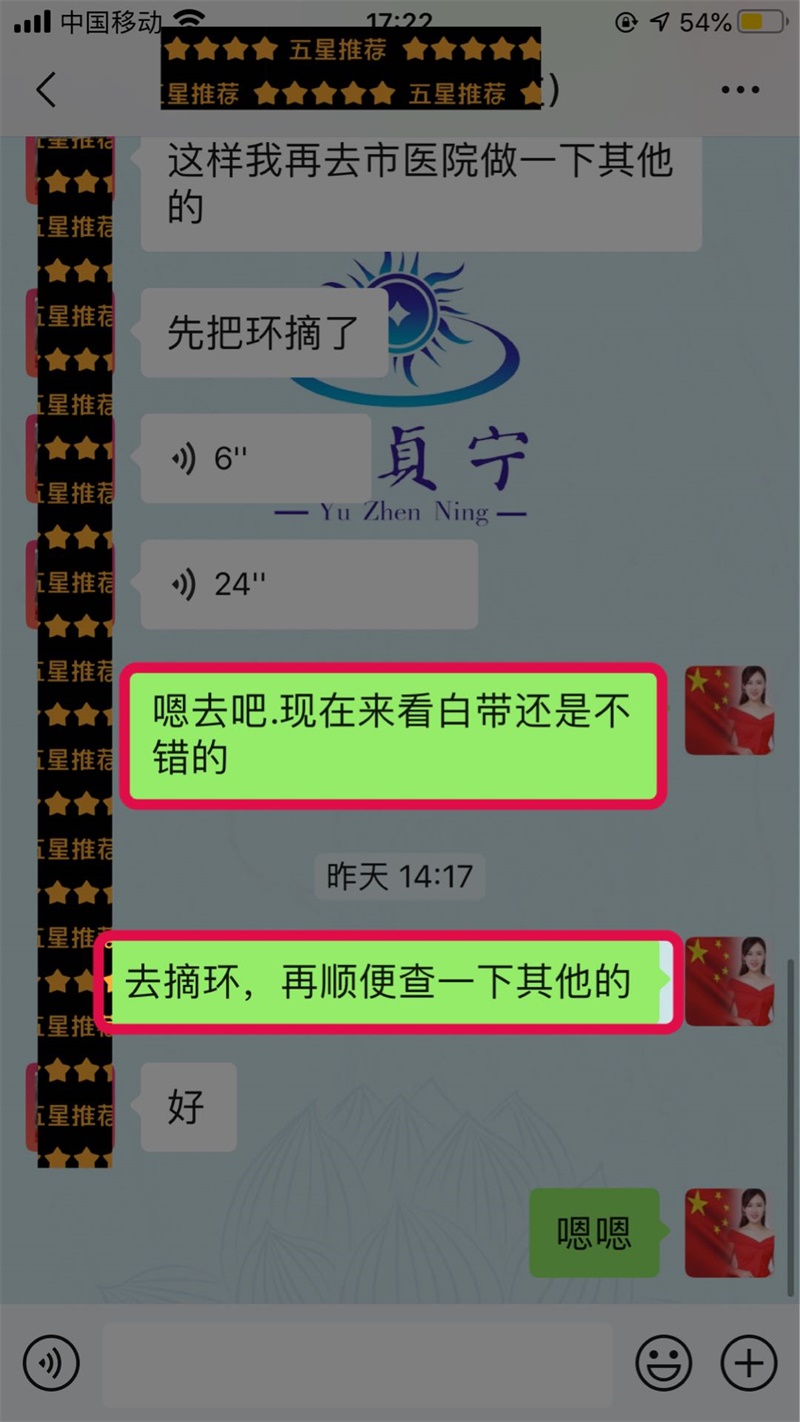Open the chat's three-dot menu
Viewport: 800px width, 1422px height.
[740, 90]
